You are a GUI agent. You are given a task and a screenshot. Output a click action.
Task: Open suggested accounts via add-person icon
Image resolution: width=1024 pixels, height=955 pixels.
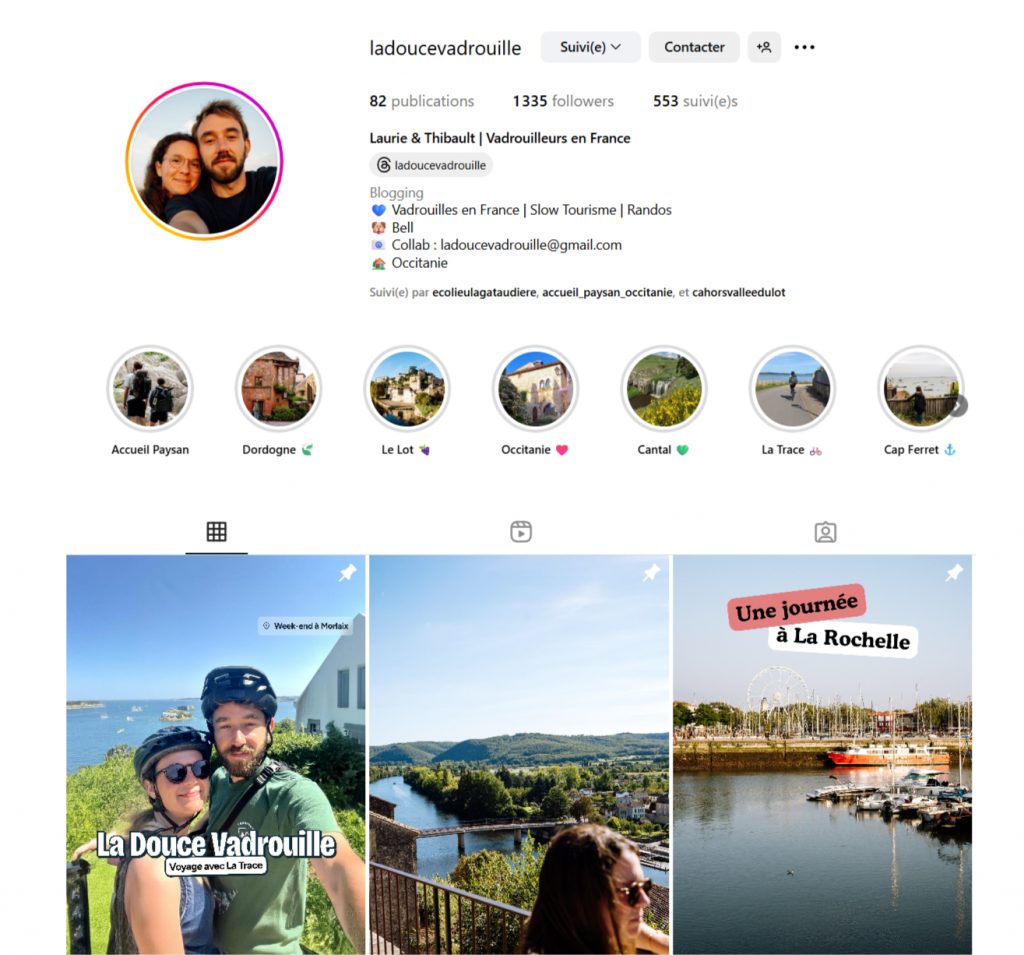pos(764,47)
